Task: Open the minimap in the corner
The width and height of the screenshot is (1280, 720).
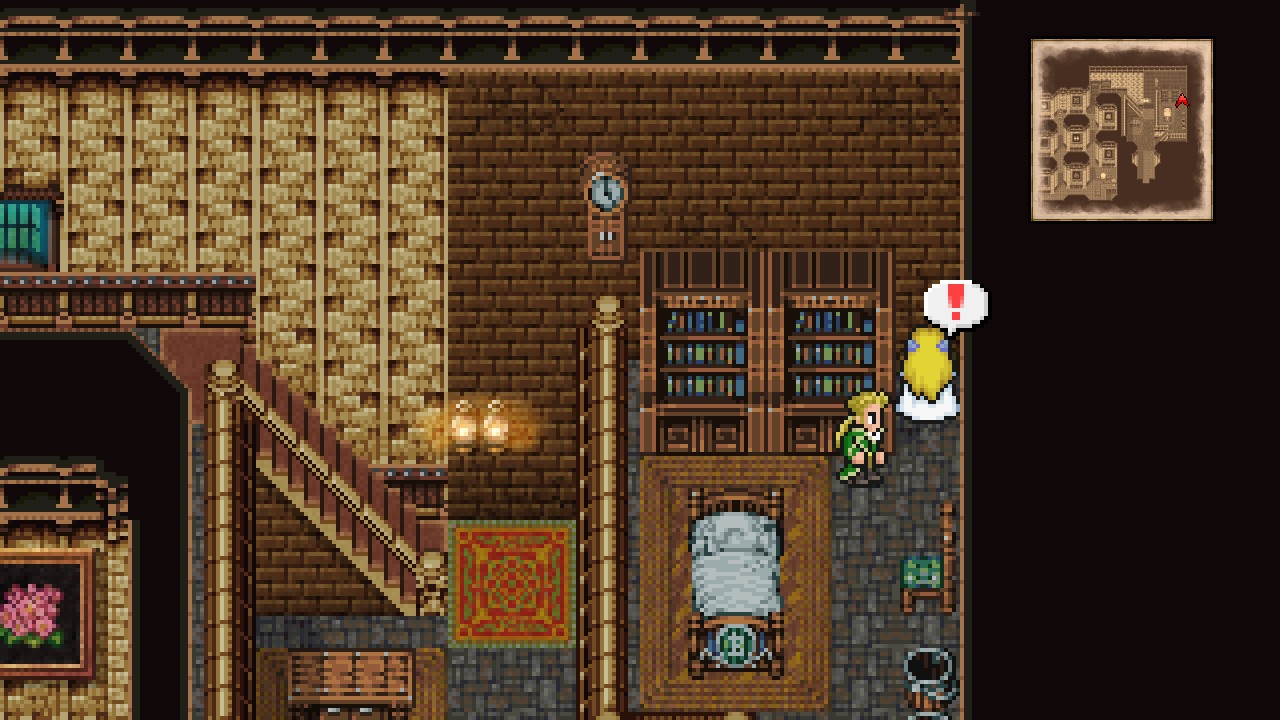Action: coord(1121,130)
